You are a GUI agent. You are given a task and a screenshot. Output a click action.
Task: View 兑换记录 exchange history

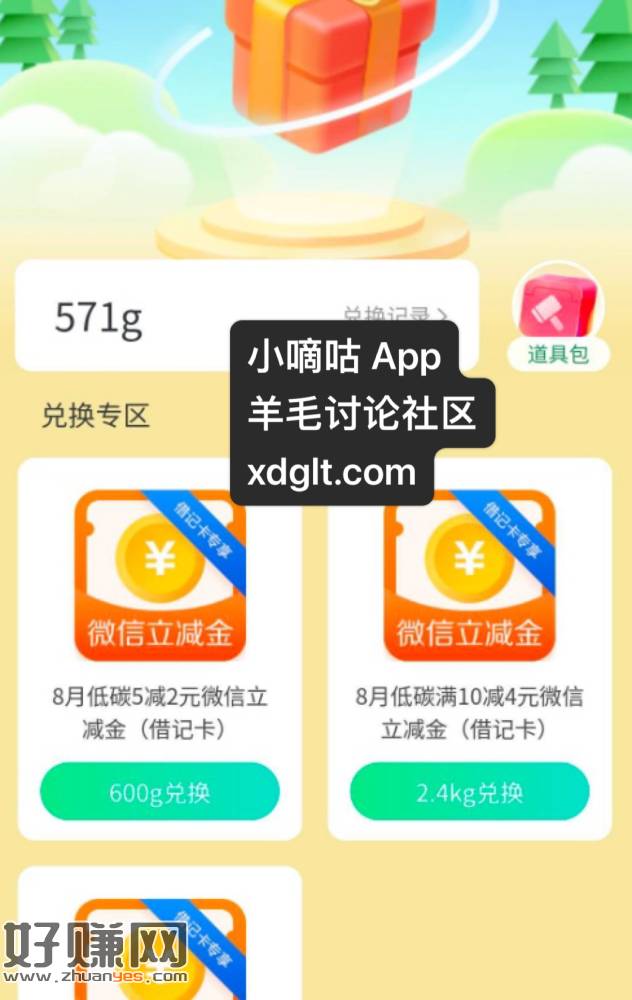[x=396, y=314]
